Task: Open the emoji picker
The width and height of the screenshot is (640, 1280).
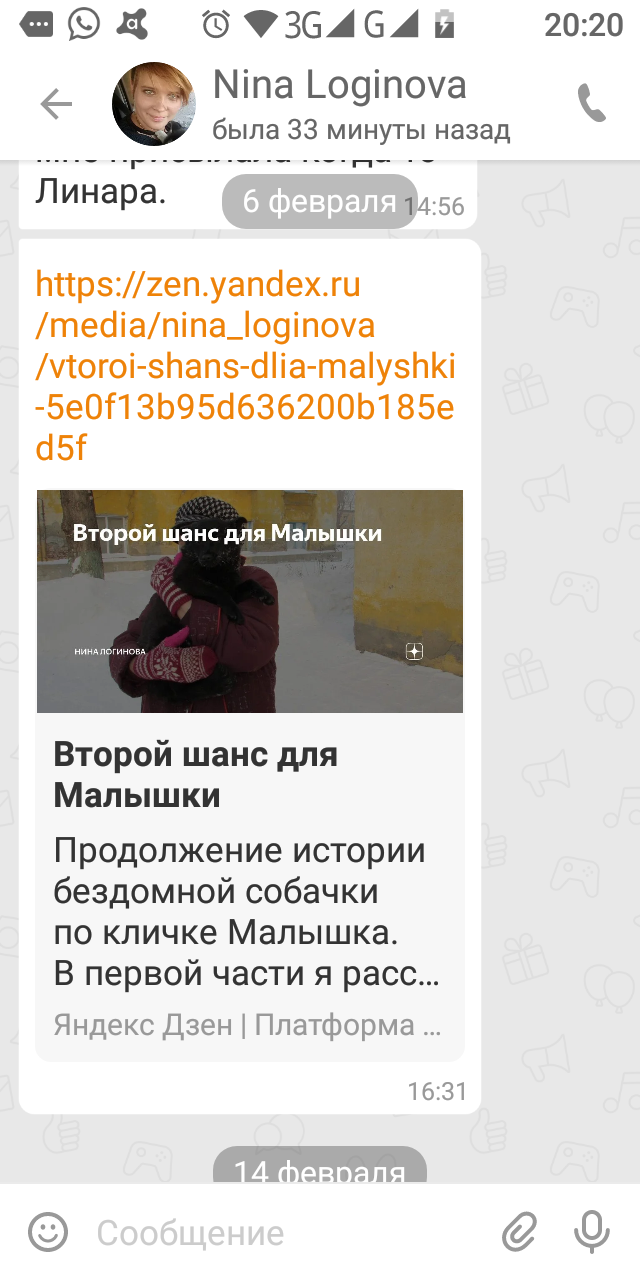Action: [47, 1232]
